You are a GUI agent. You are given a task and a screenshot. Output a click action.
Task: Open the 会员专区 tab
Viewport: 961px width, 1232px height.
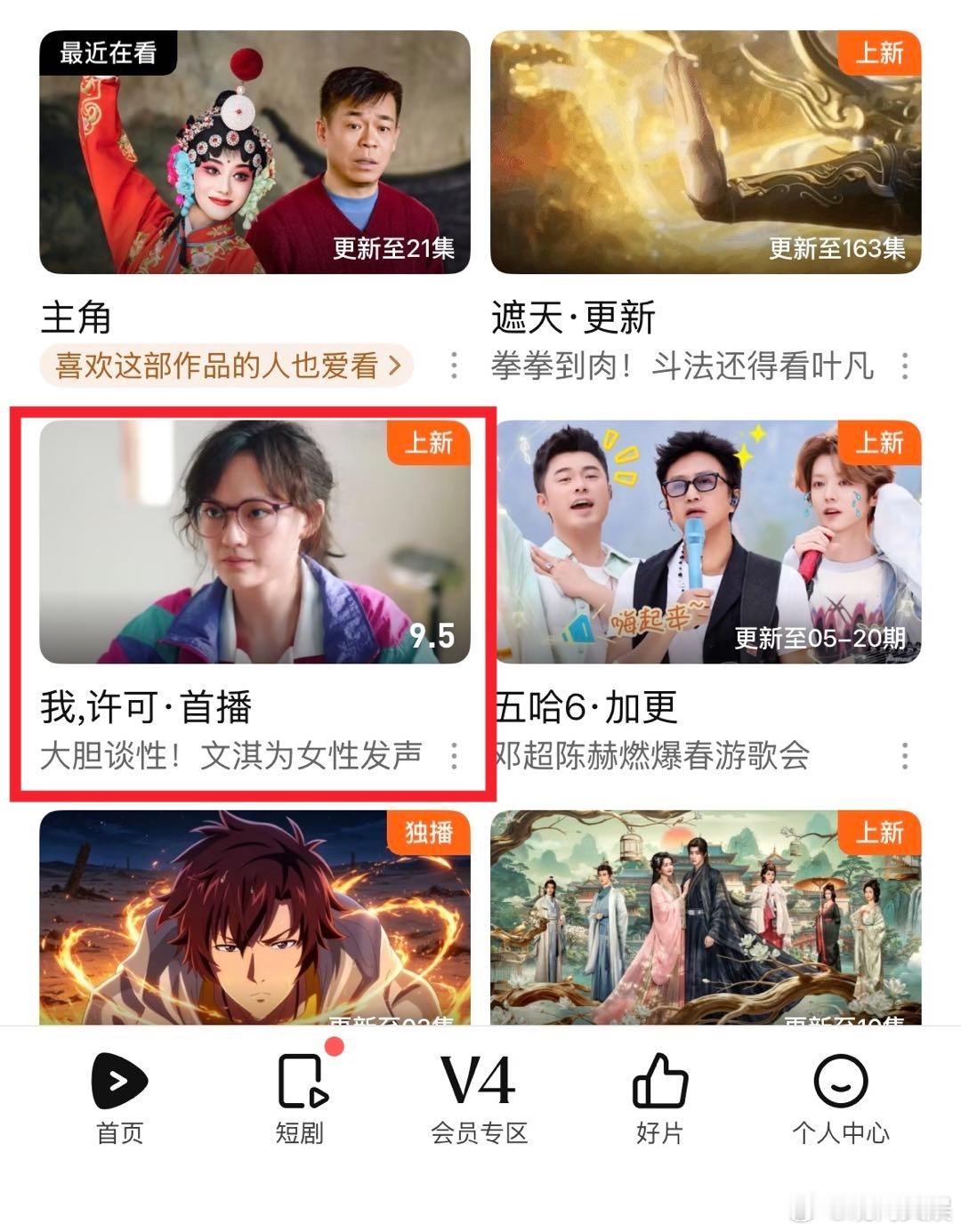[x=480, y=1099]
